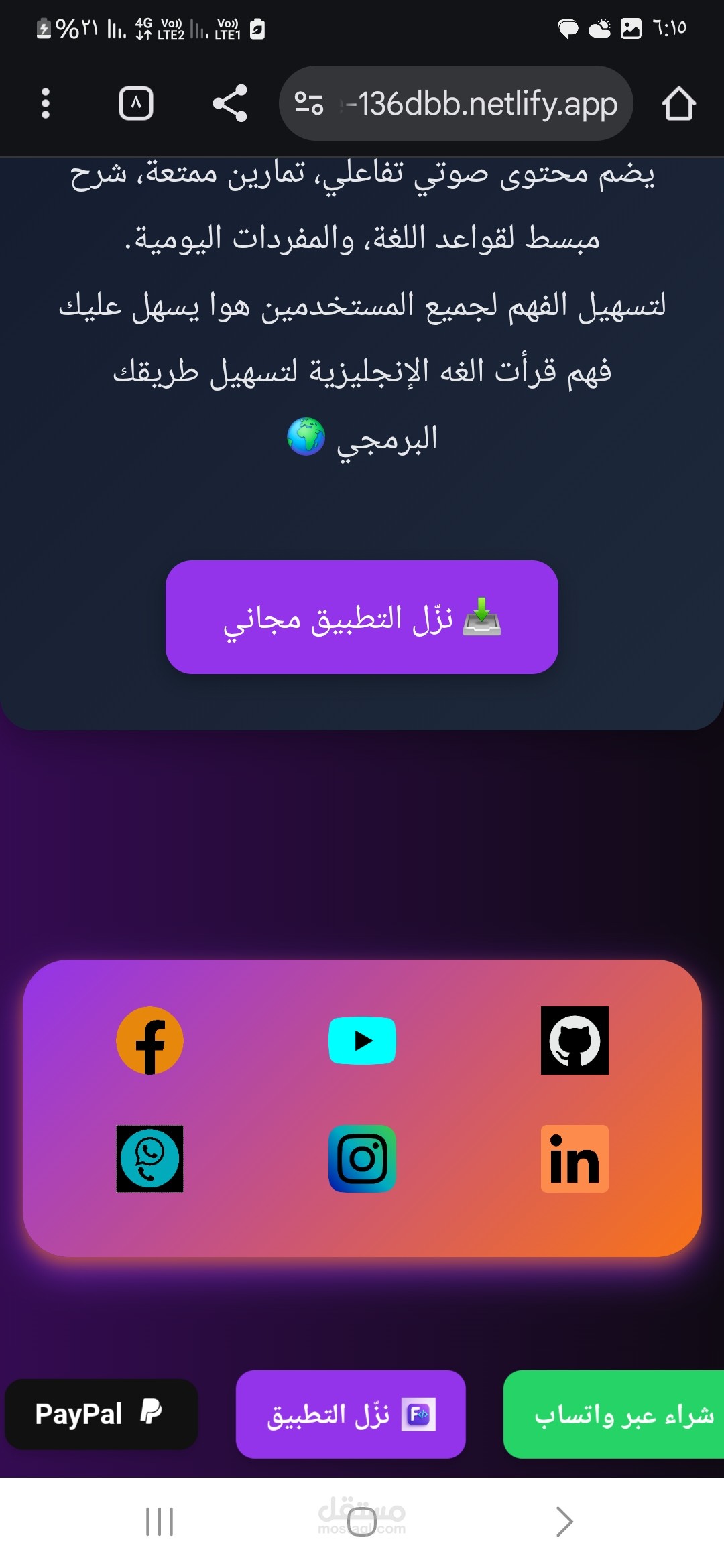
Task: Tap the bottom نزّل التطبيق button
Action: (351, 1414)
